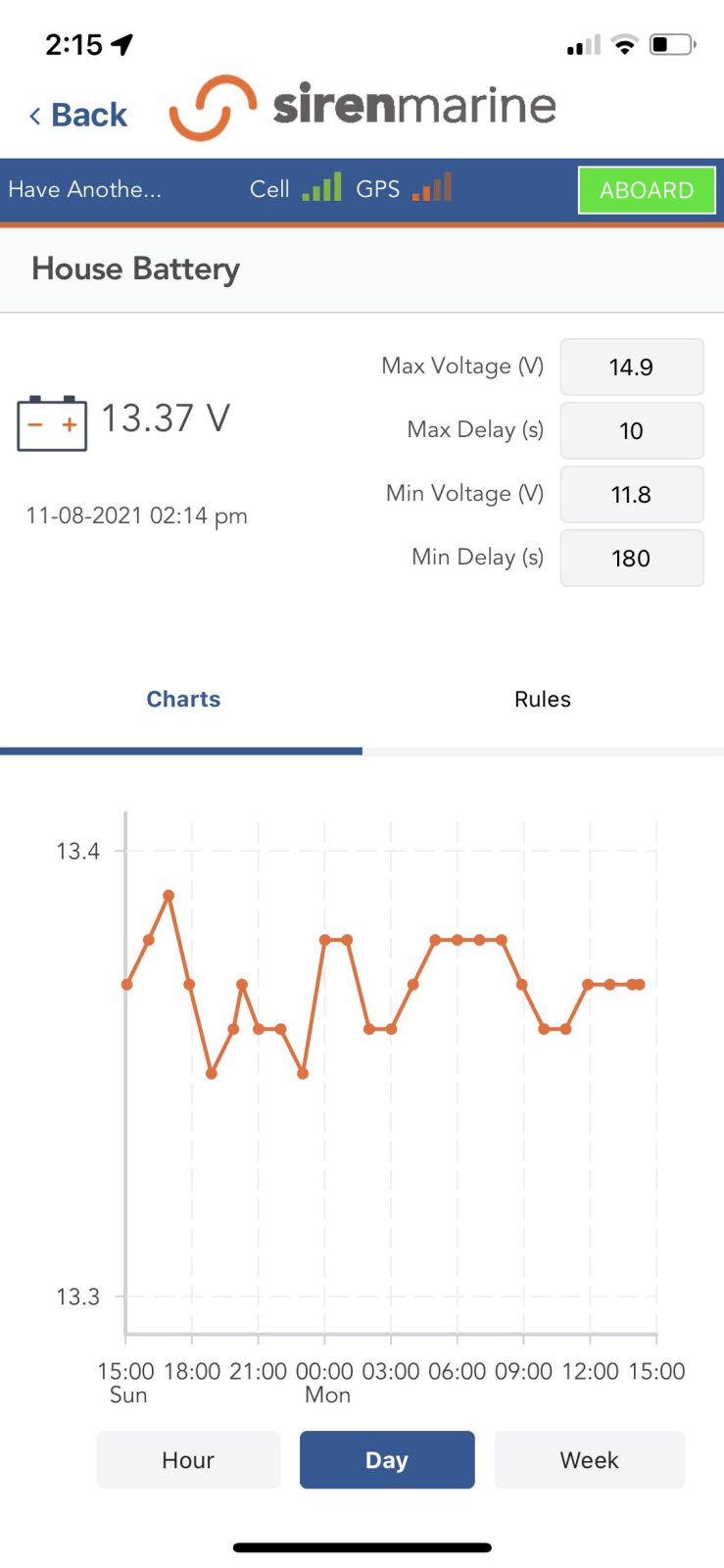
Task: Select the Day chart range
Action: click(387, 1459)
